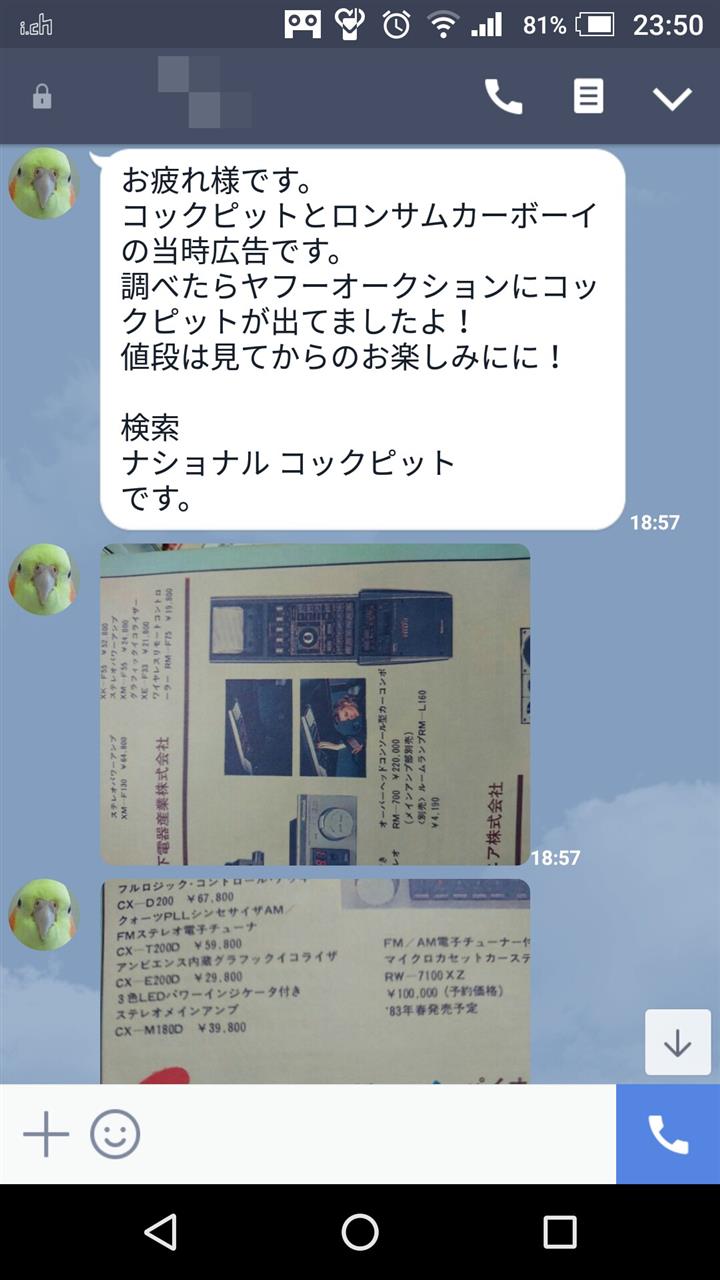This screenshot has width=720, height=1280.
Task: Tap the blue call button beside the input
Action: point(668,1134)
